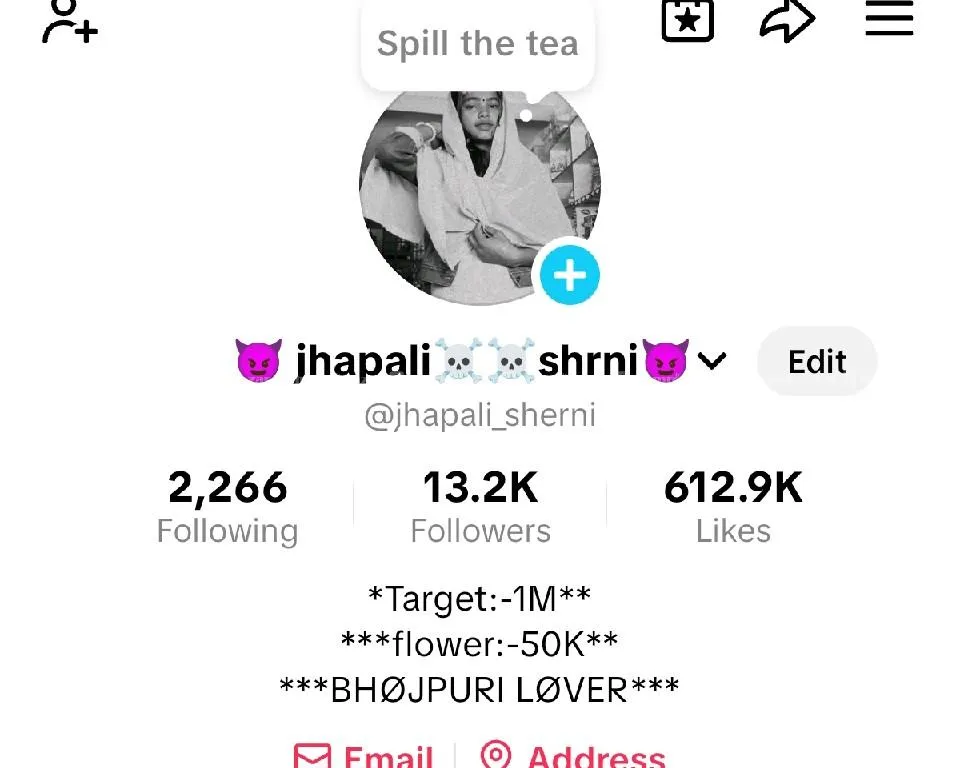Image resolution: width=960 pixels, height=768 pixels.
Task: Tap the 'Spill the tea' bubble
Action: click(x=477, y=44)
